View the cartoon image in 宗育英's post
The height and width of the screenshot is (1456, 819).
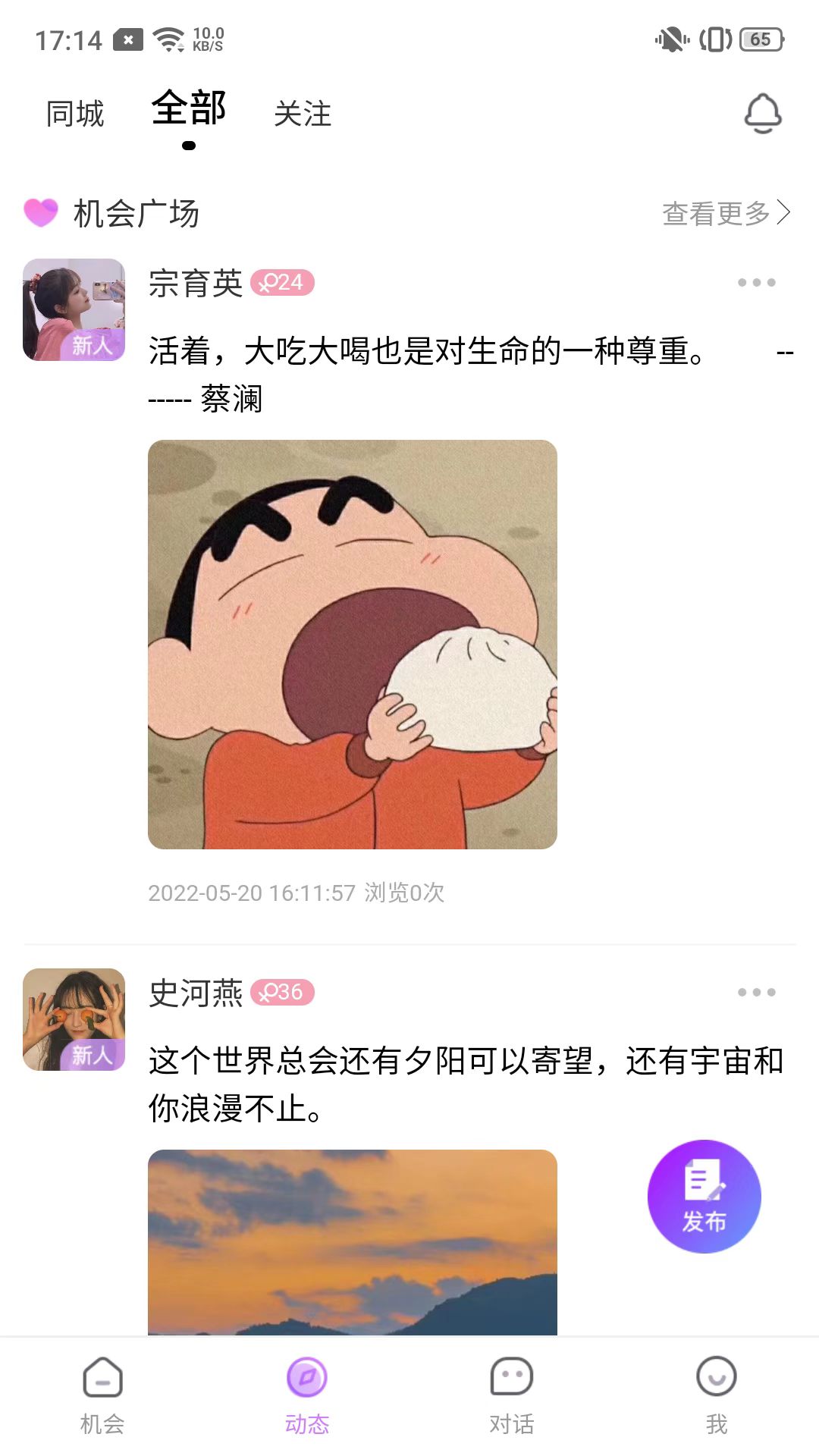coord(353,645)
